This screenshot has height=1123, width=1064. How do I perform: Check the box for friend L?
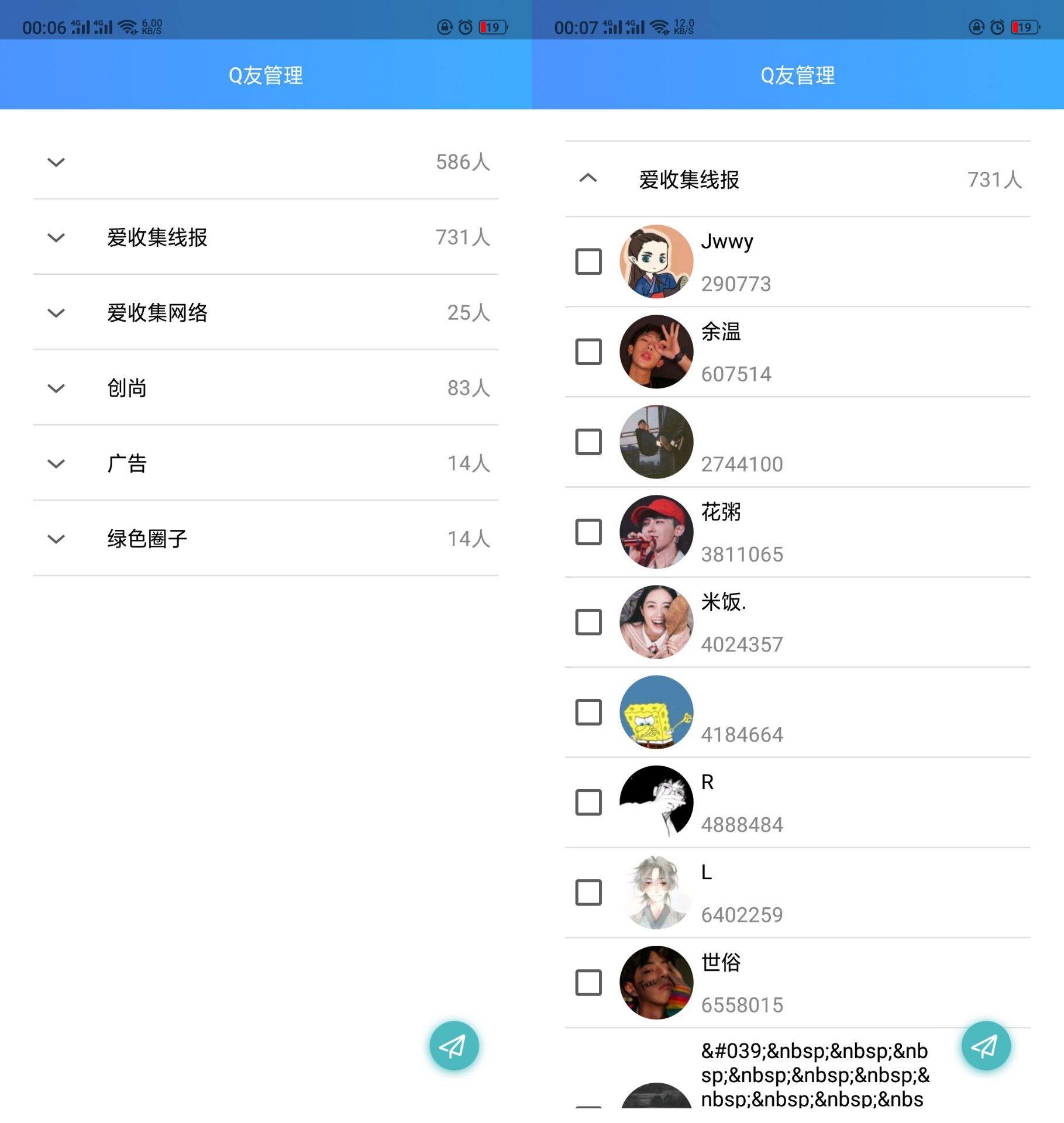click(x=588, y=892)
